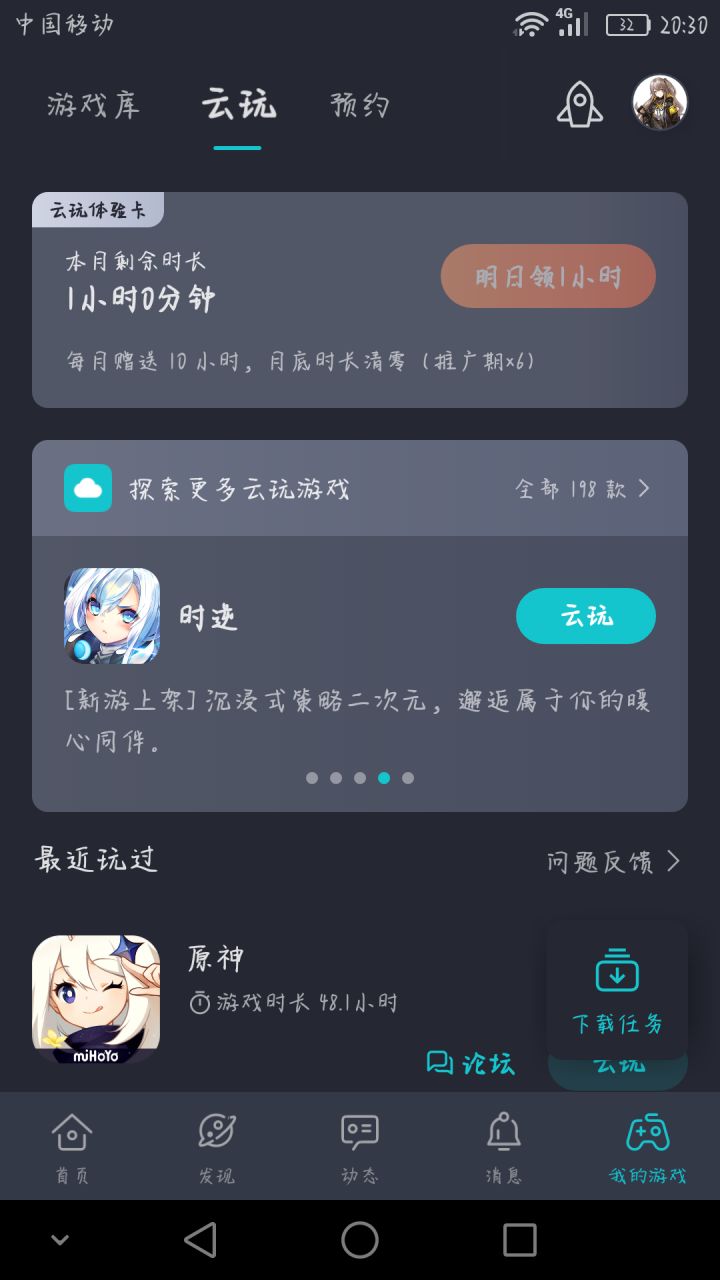Tap the 时迹 game thumbnail

(x=111, y=615)
